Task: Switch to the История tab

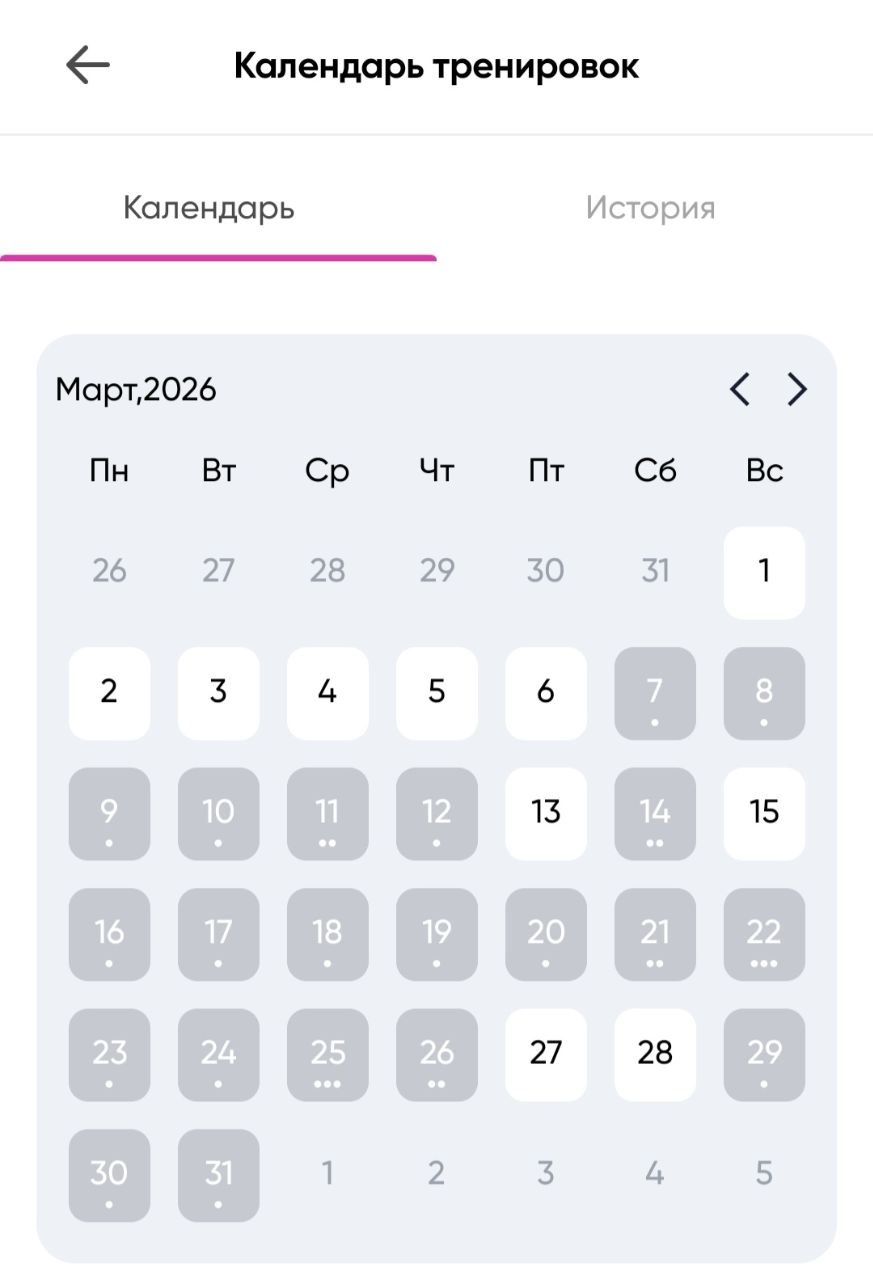Action: (x=651, y=208)
